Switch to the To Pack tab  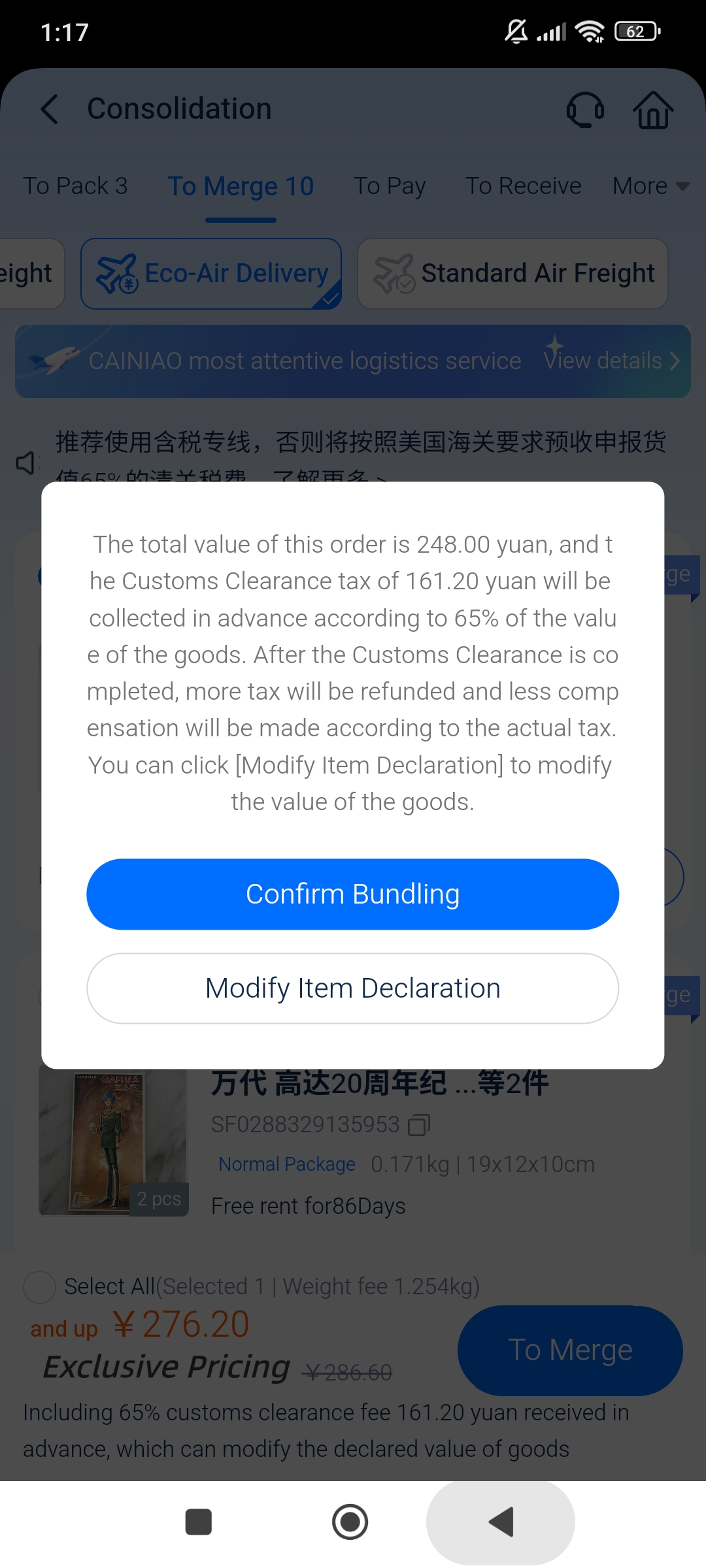pos(75,186)
